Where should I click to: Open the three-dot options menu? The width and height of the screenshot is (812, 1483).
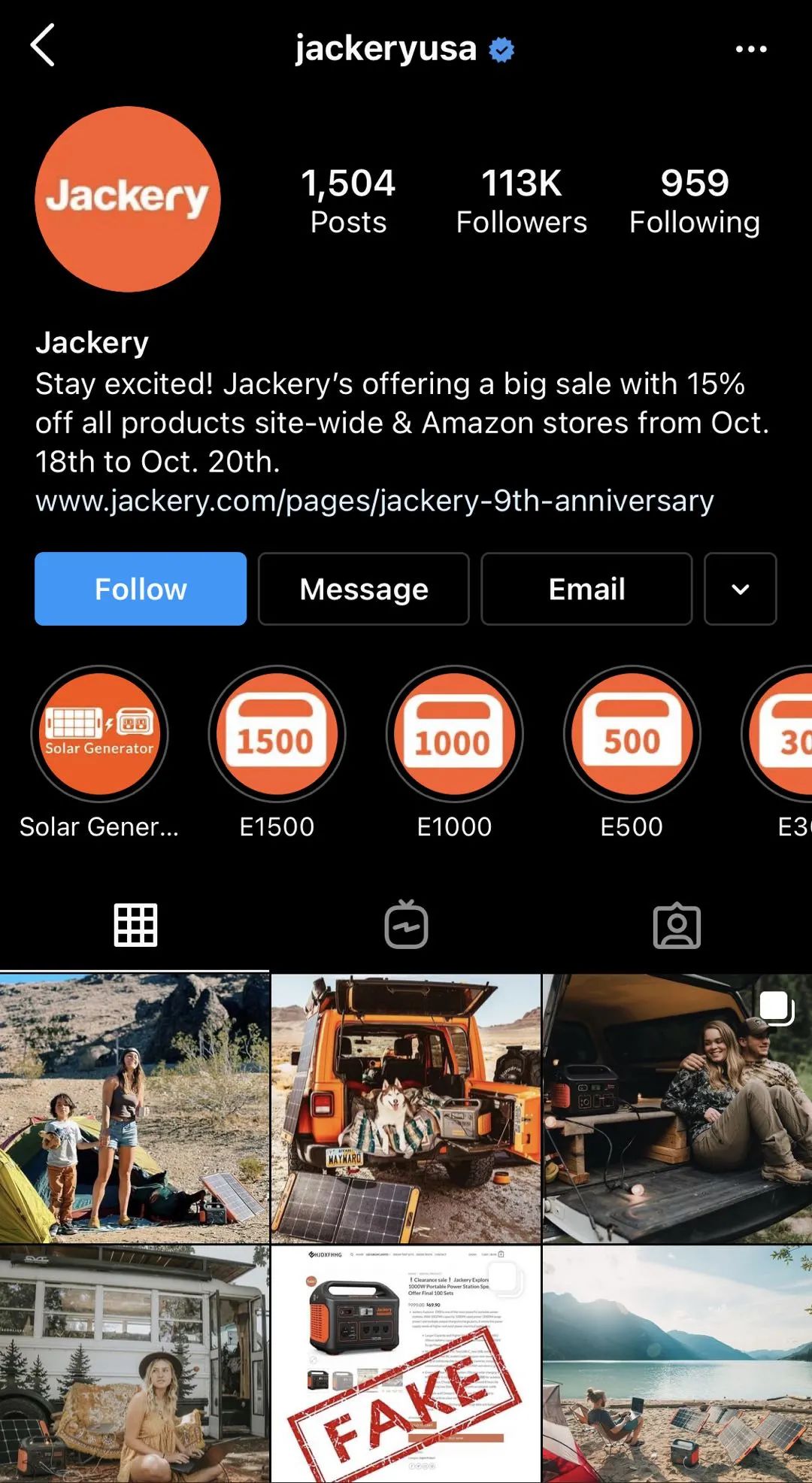pos(750,50)
